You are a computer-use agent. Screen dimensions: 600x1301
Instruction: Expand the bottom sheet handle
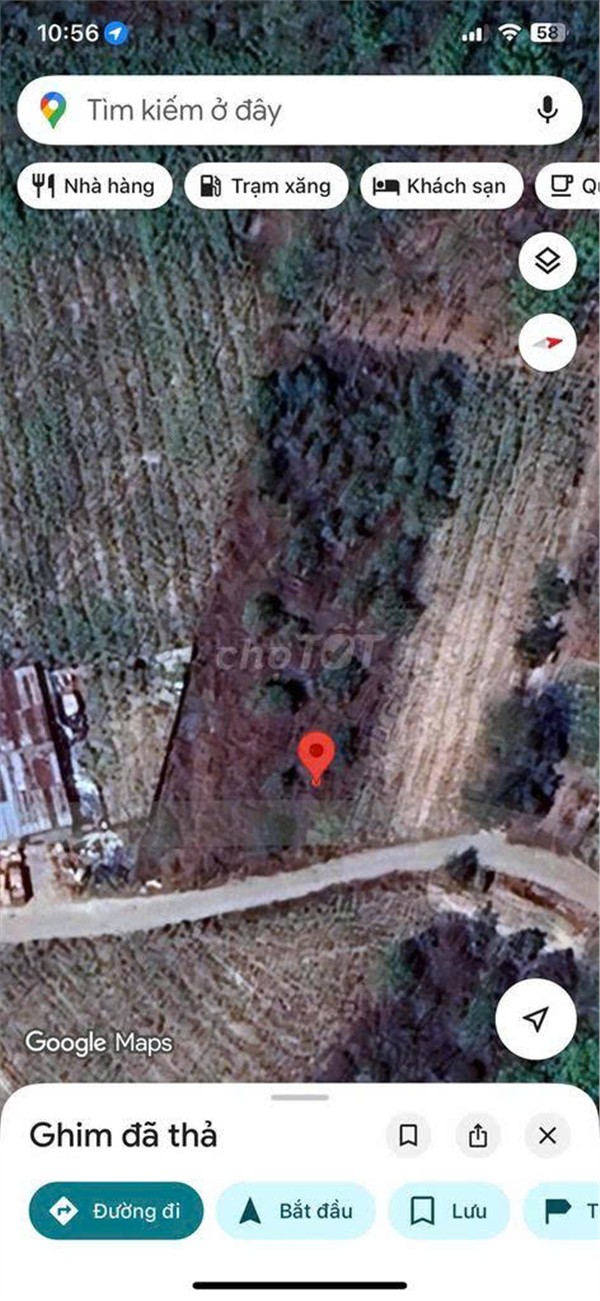tap(300, 1097)
